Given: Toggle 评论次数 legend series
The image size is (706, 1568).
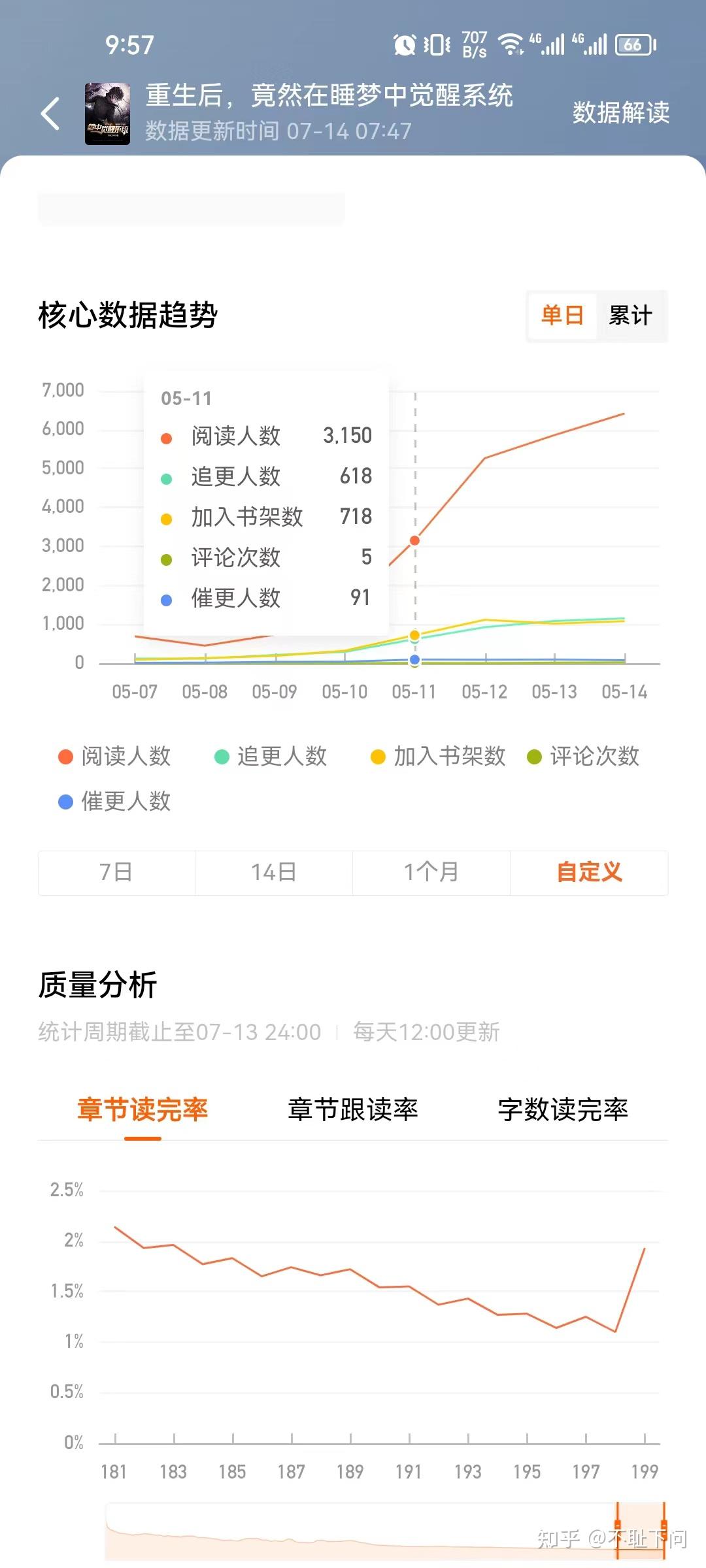Looking at the screenshot, I should [x=584, y=757].
